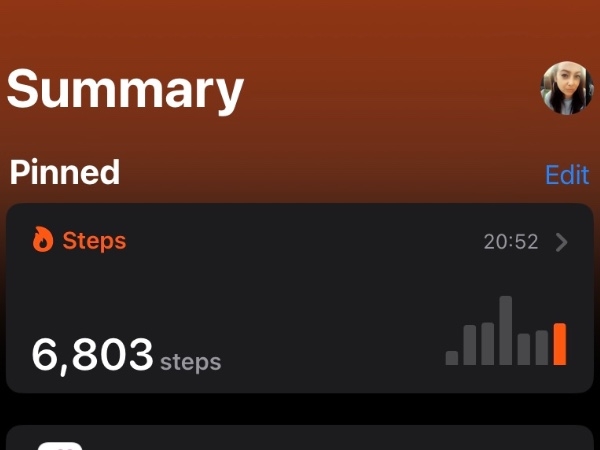The width and height of the screenshot is (600, 450).
Task: Open the profile picture avatar
Action: [567, 89]
